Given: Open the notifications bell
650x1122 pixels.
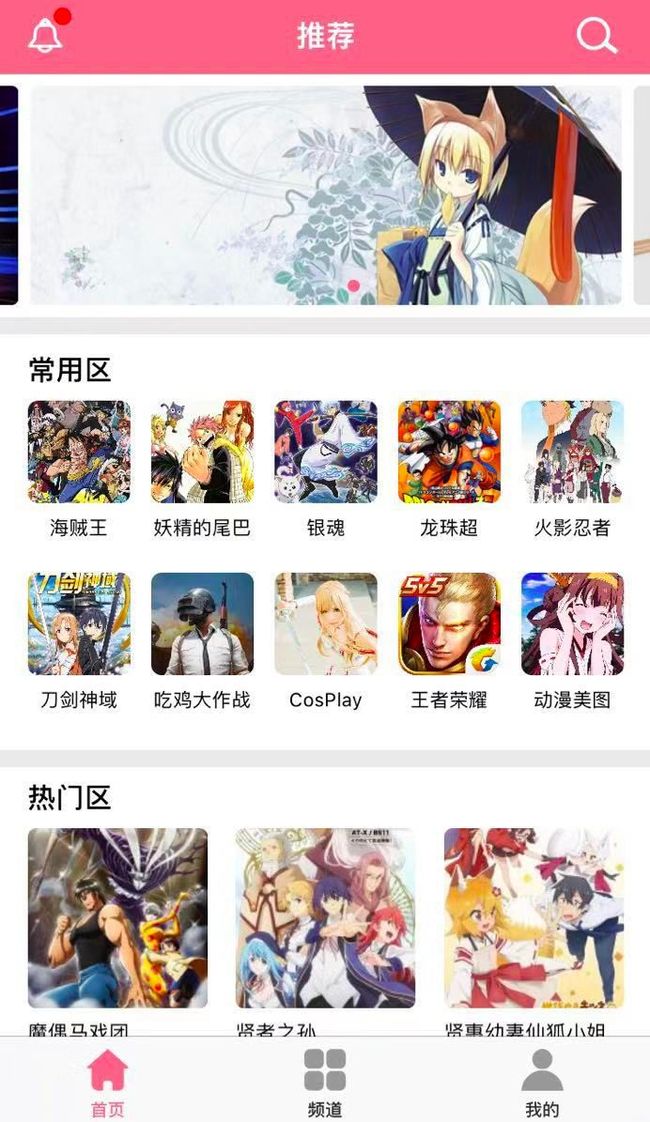Looking at the screenshot, I should point(46,34).
